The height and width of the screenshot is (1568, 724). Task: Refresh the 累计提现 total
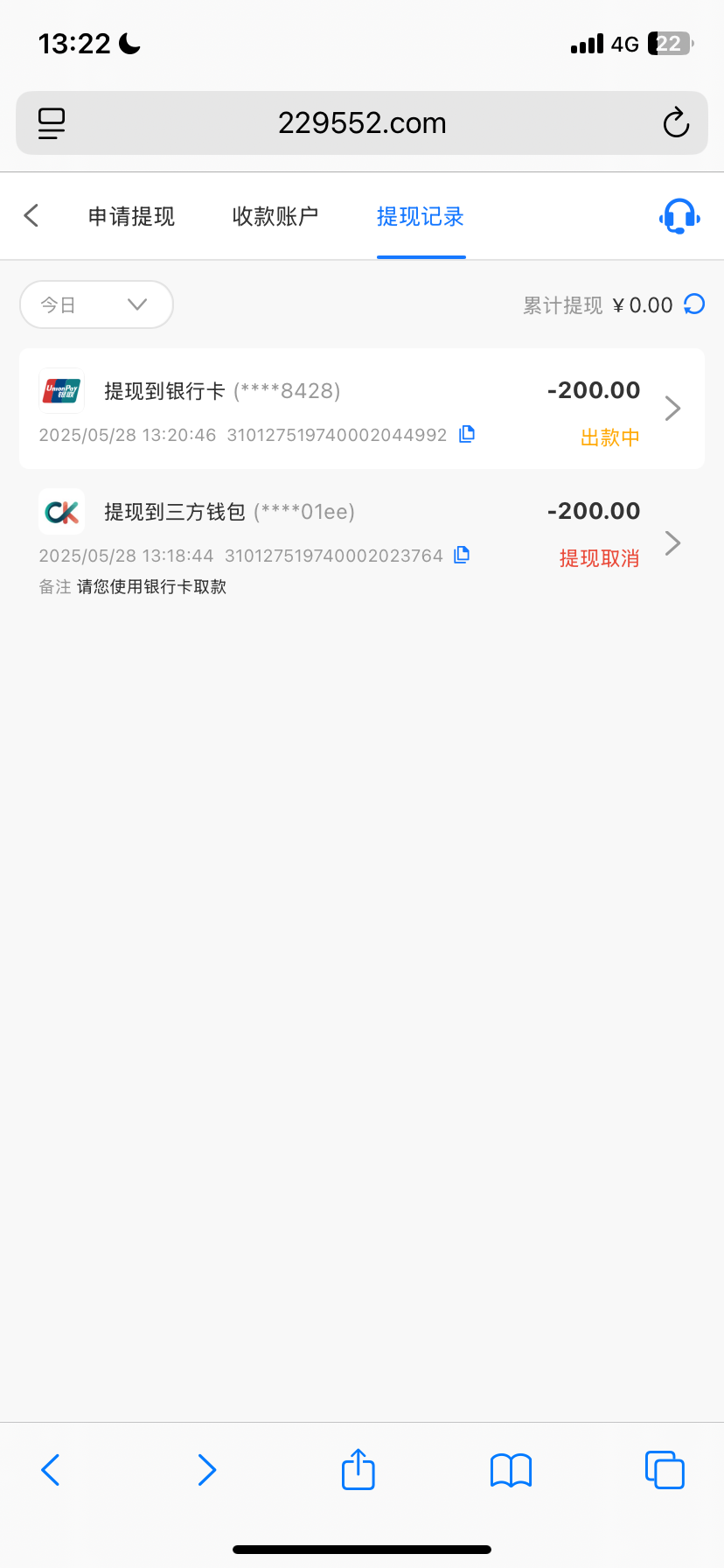pyautogui.click(x=694, y=304)
